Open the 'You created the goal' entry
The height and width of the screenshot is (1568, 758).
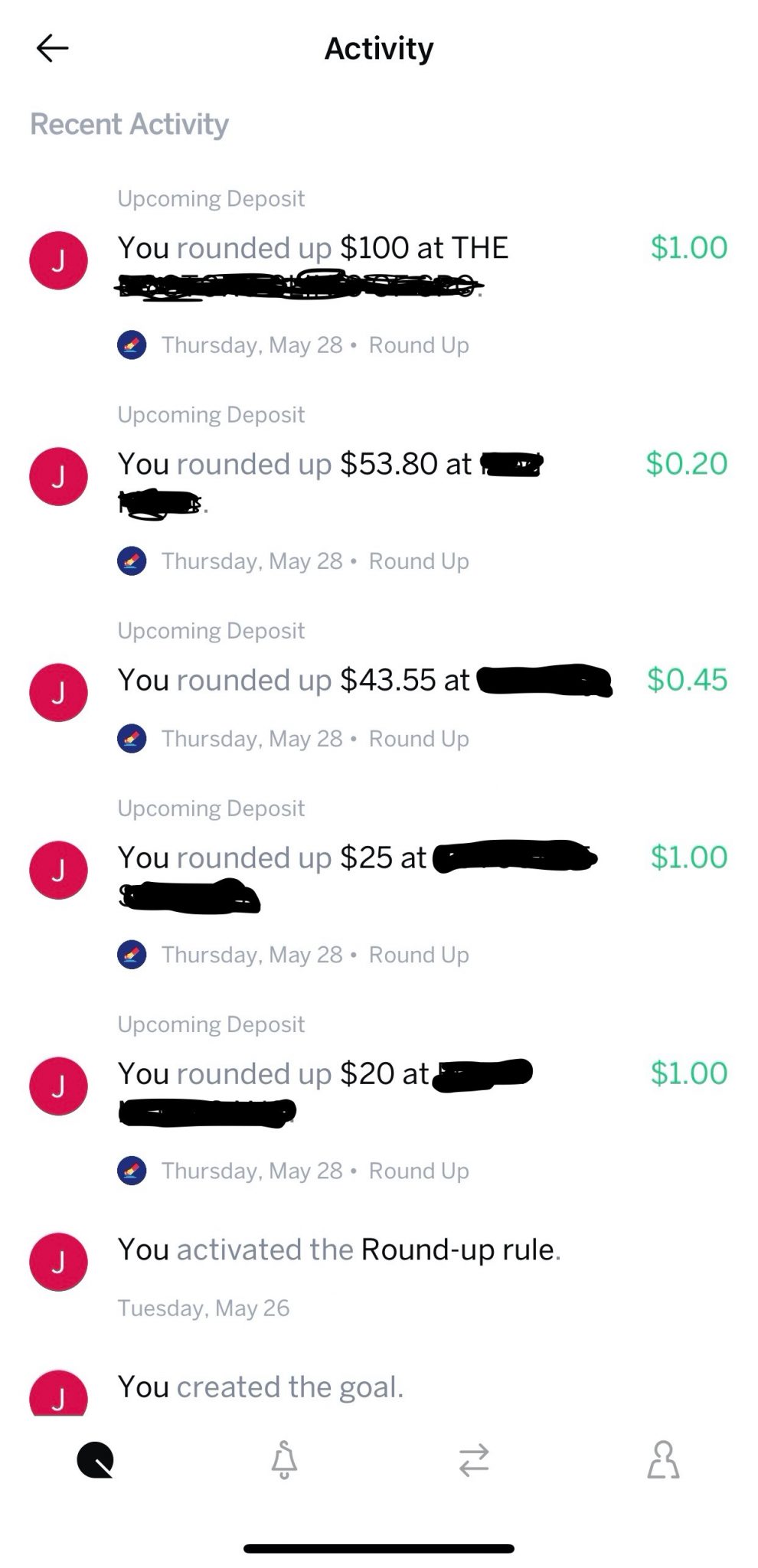click(x=379, y=1387)
